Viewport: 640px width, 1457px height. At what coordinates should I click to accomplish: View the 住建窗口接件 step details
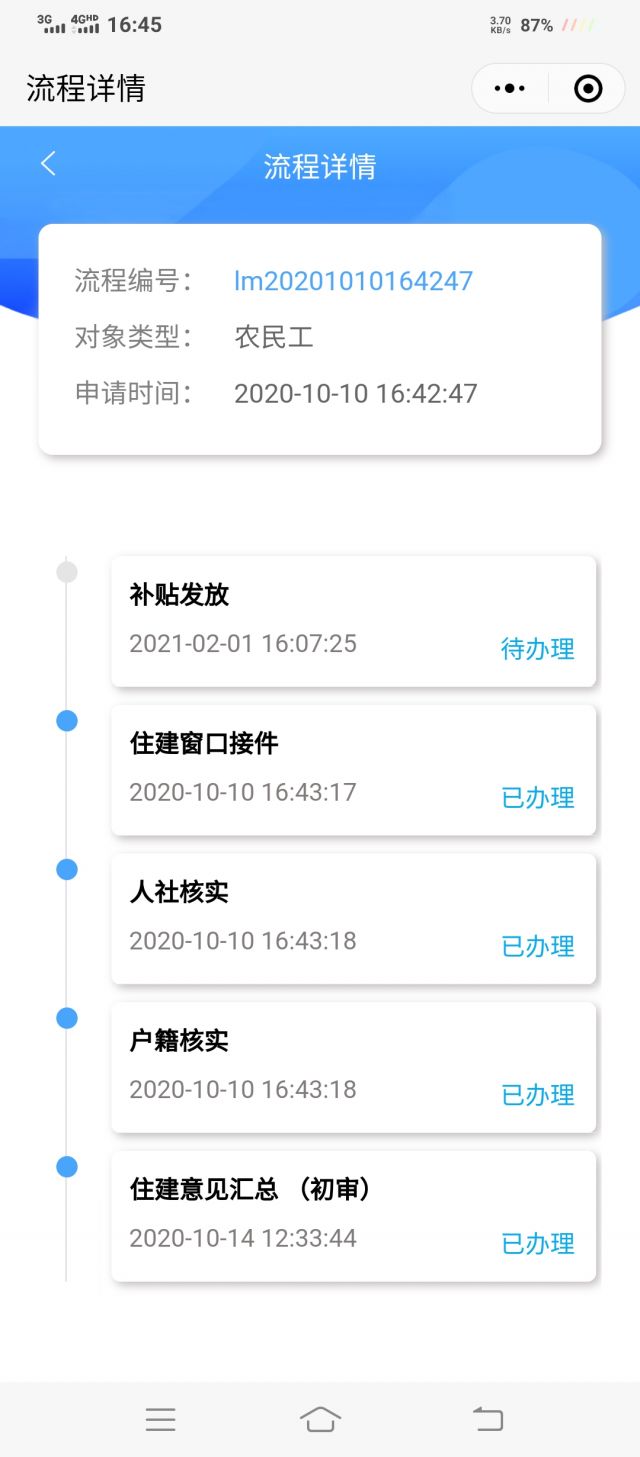click(353, 770)
